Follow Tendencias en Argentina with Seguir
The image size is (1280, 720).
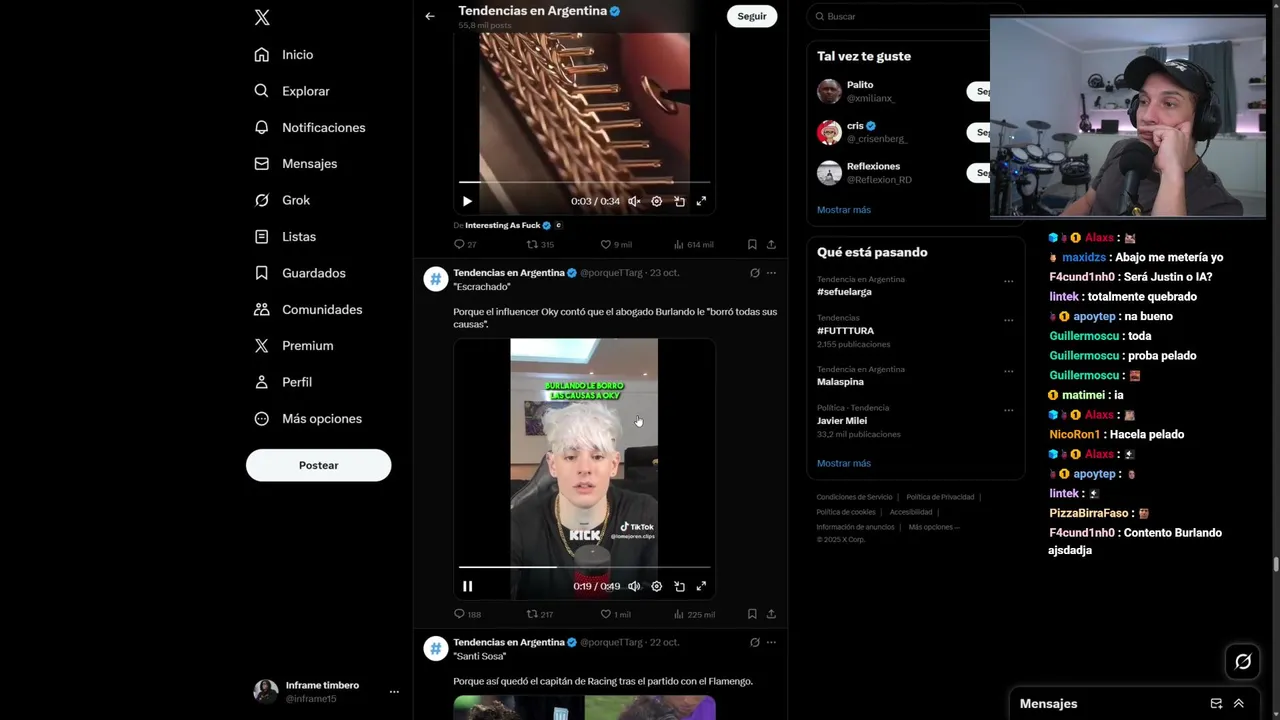click(x=751, y=16)
